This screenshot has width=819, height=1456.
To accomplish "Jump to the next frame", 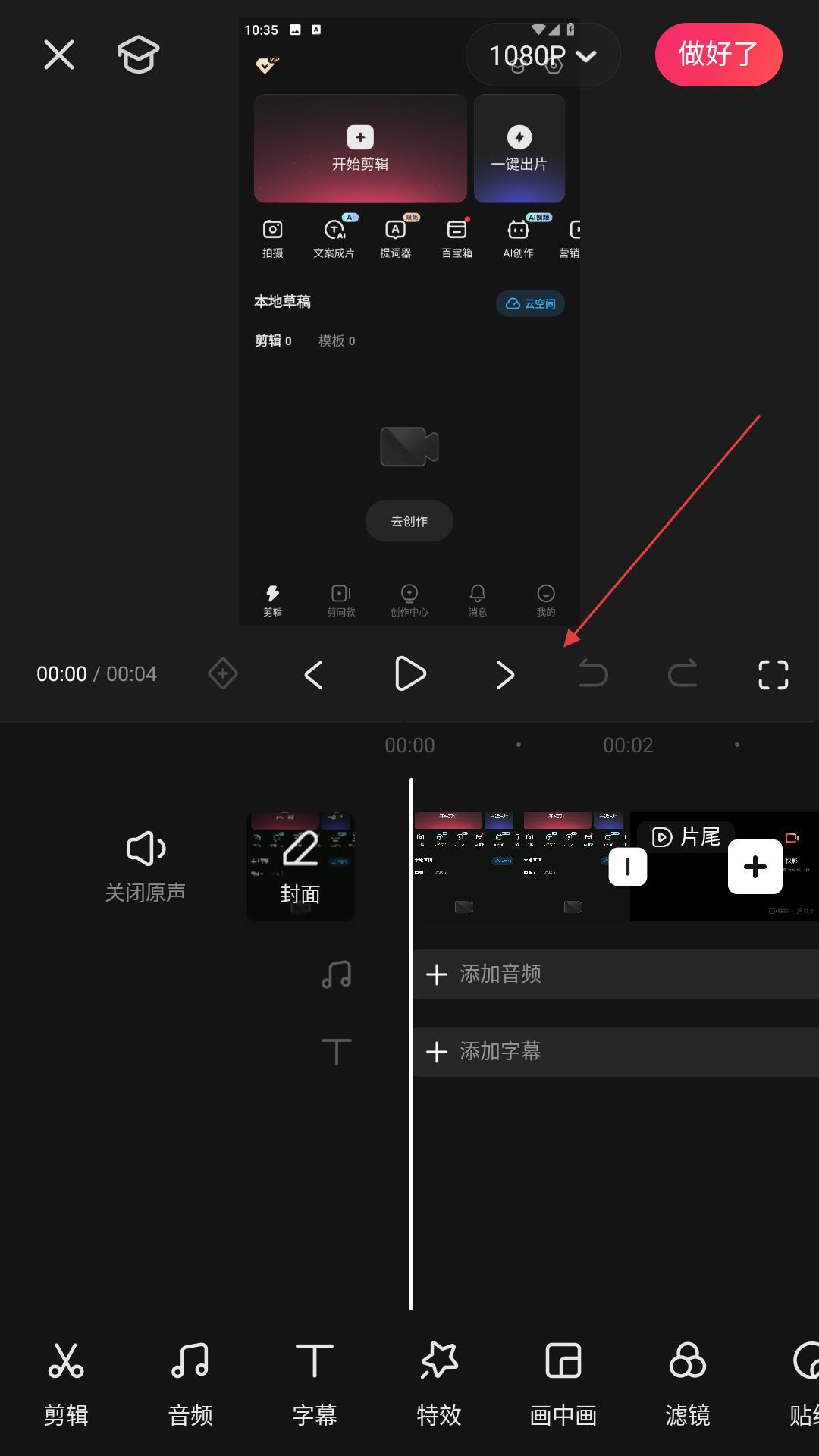I will tap(505, 674).
